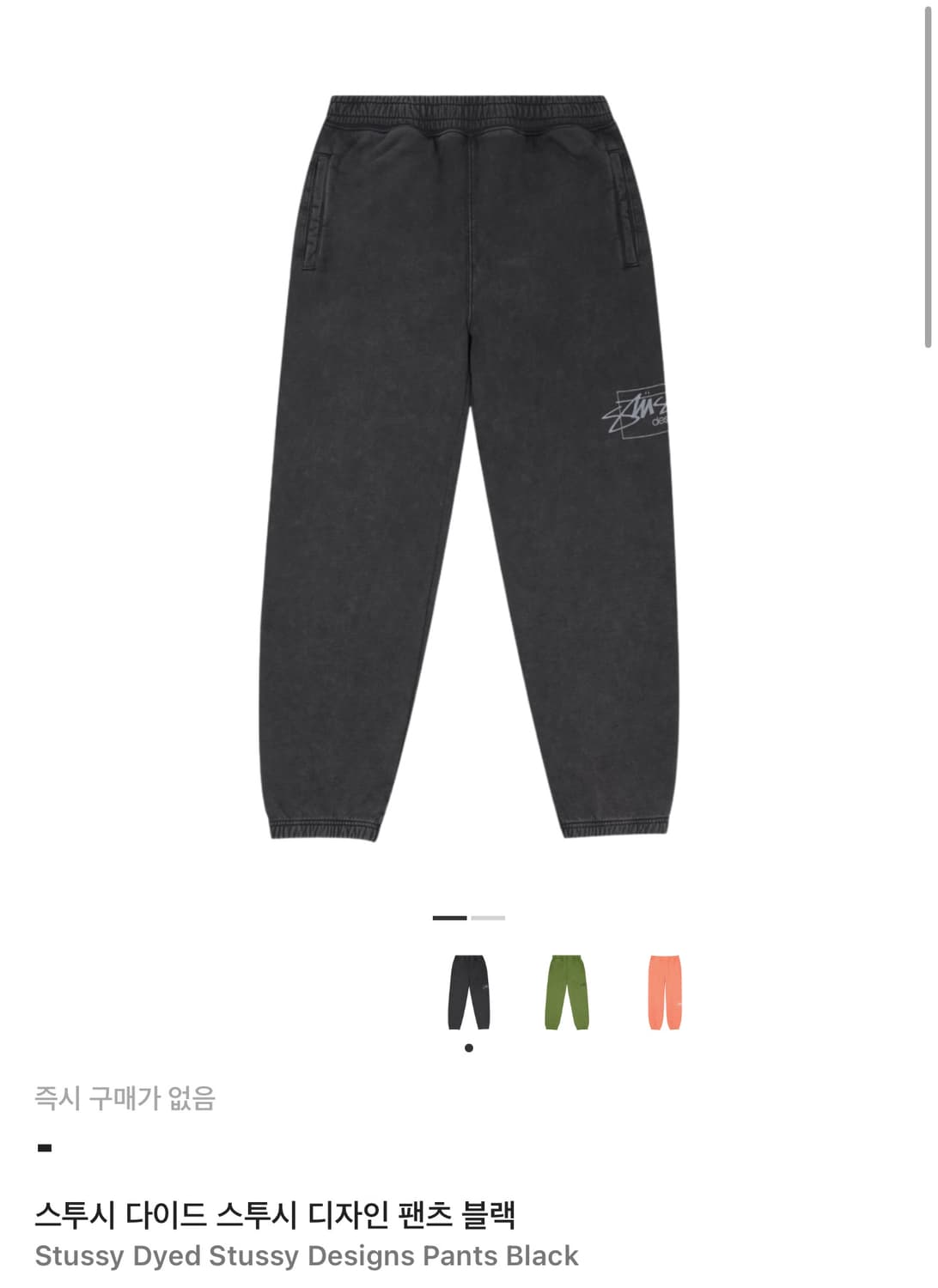This screenshot has width=938, height=1288.
Task: Select black as the product color swatch
Action: tap(468, 992)
